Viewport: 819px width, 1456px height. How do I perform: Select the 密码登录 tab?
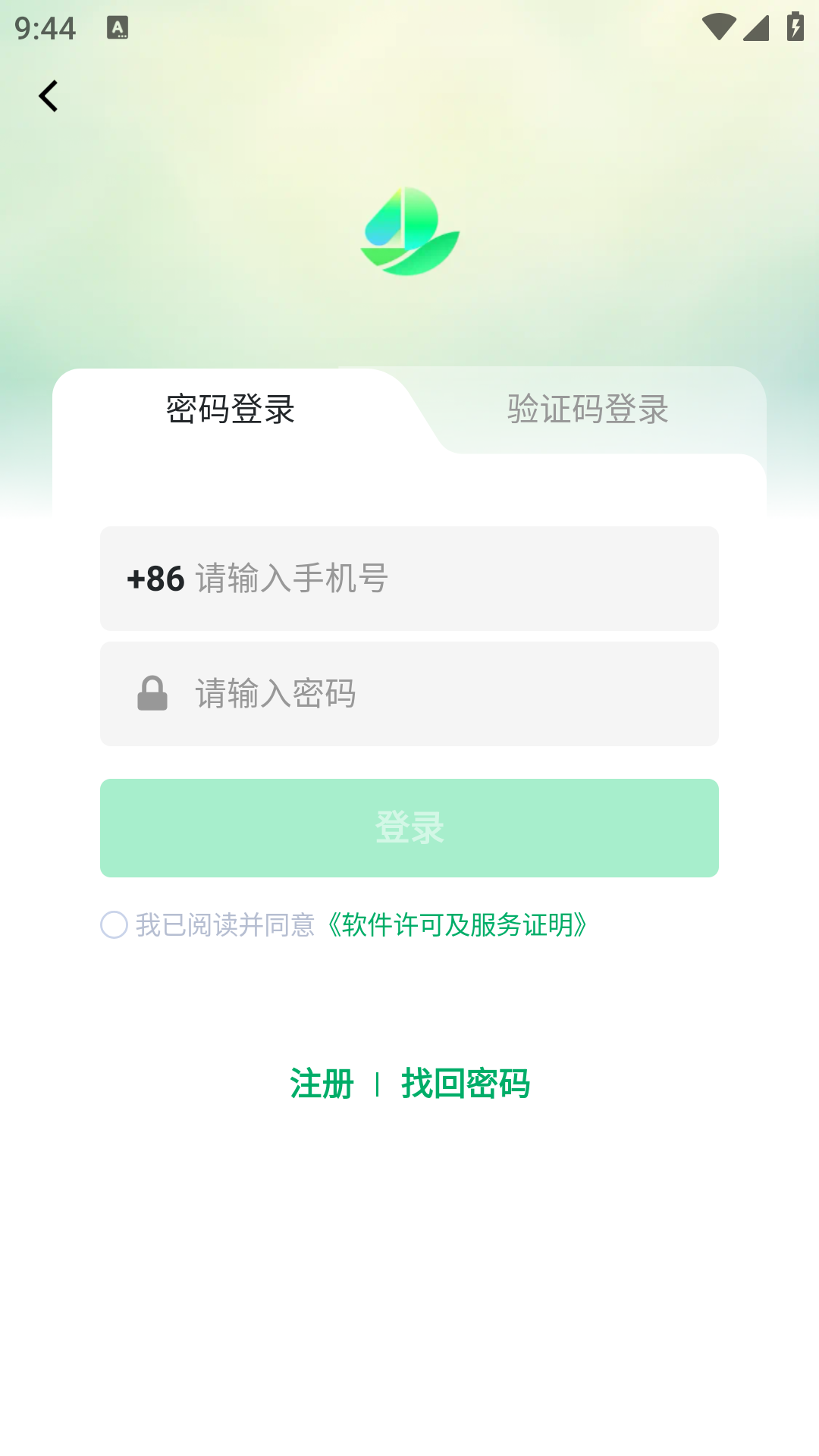click(x=231, y=409)
